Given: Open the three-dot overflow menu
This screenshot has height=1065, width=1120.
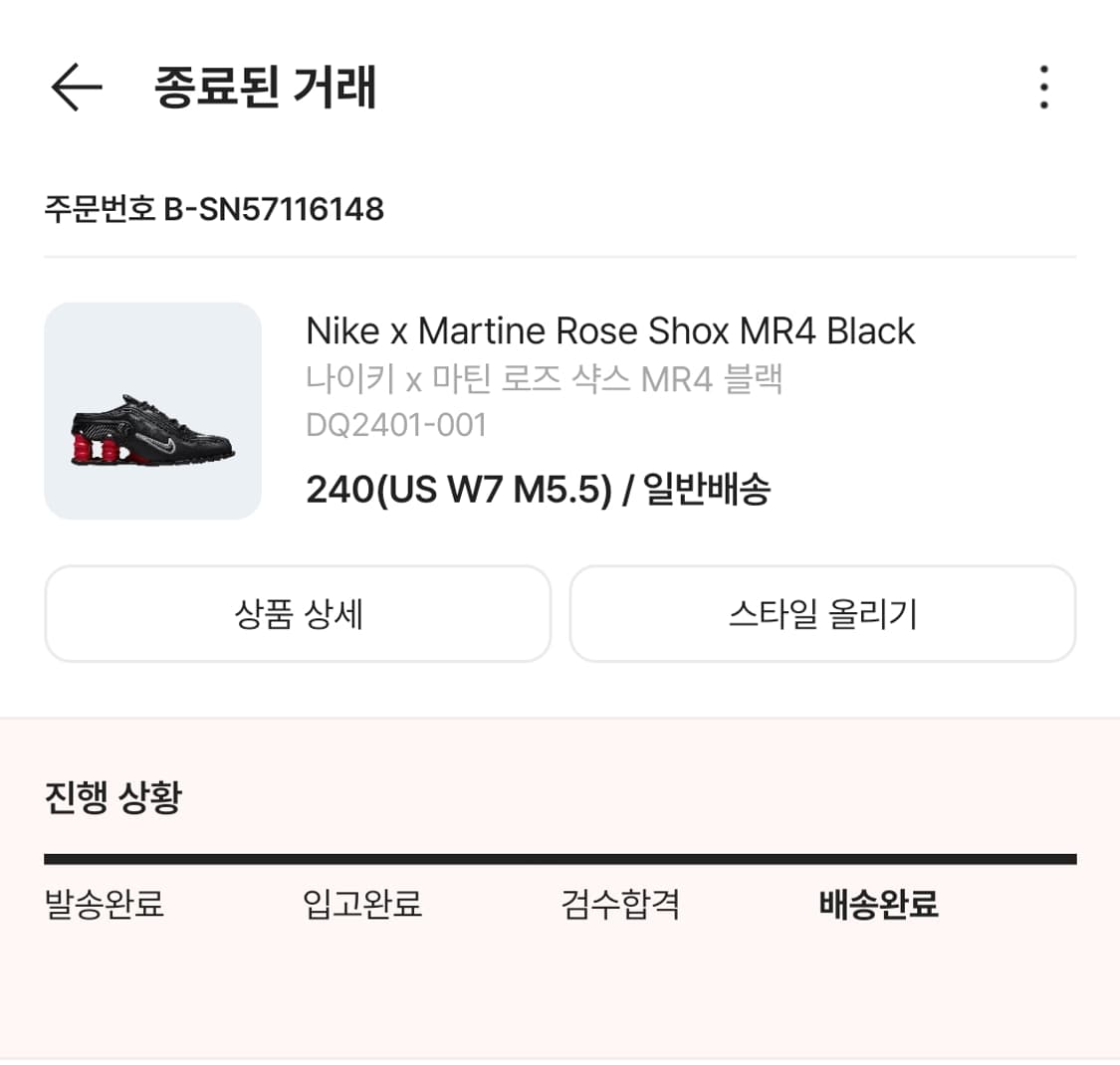Looking at the screenshot, I should tap(1043, 88).
